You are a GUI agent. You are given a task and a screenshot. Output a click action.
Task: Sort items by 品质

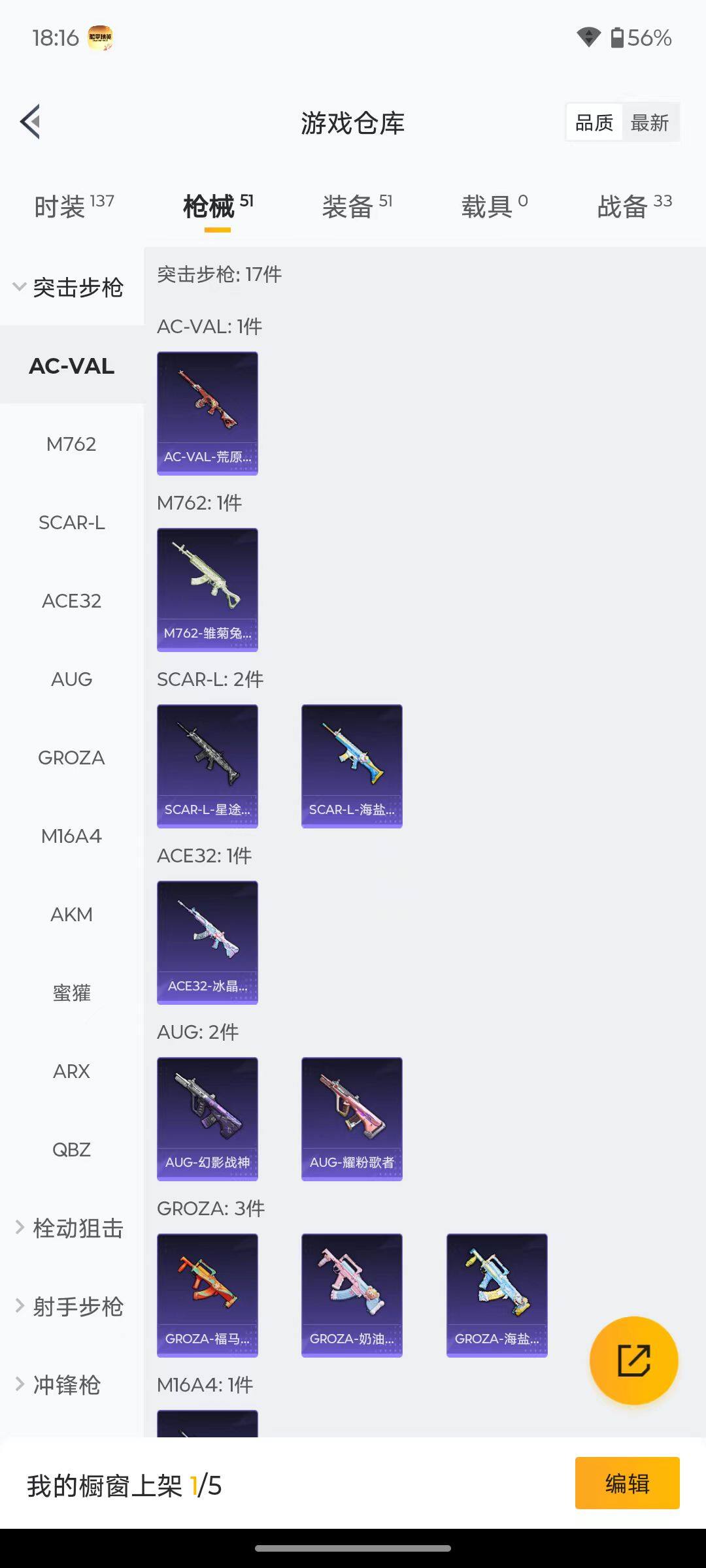pos(594,122)
